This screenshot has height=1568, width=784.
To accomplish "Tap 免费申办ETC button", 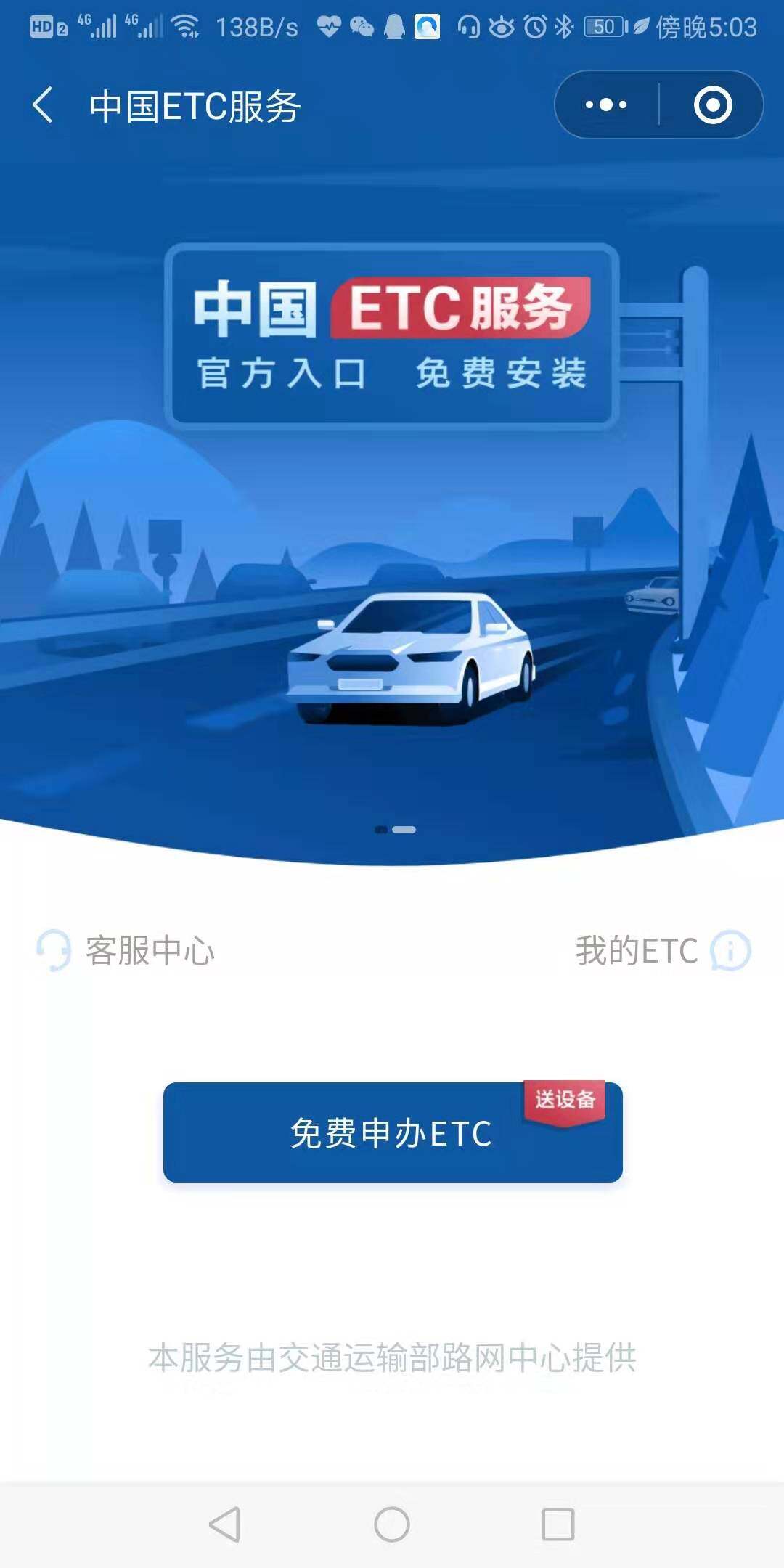I will tap(392, 1132).
